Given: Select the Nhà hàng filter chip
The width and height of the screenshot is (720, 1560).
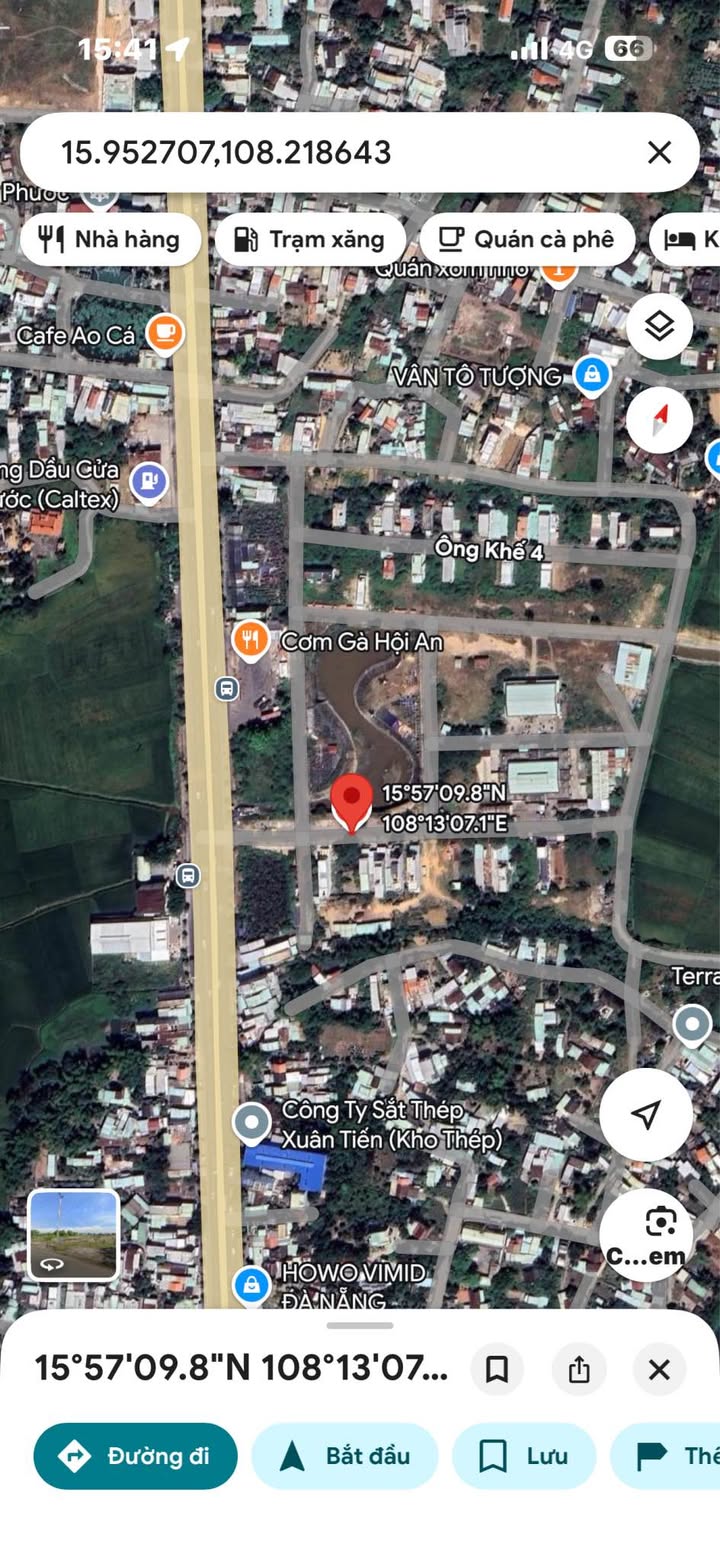Looking at the screenshot, I should pos(110,239).
